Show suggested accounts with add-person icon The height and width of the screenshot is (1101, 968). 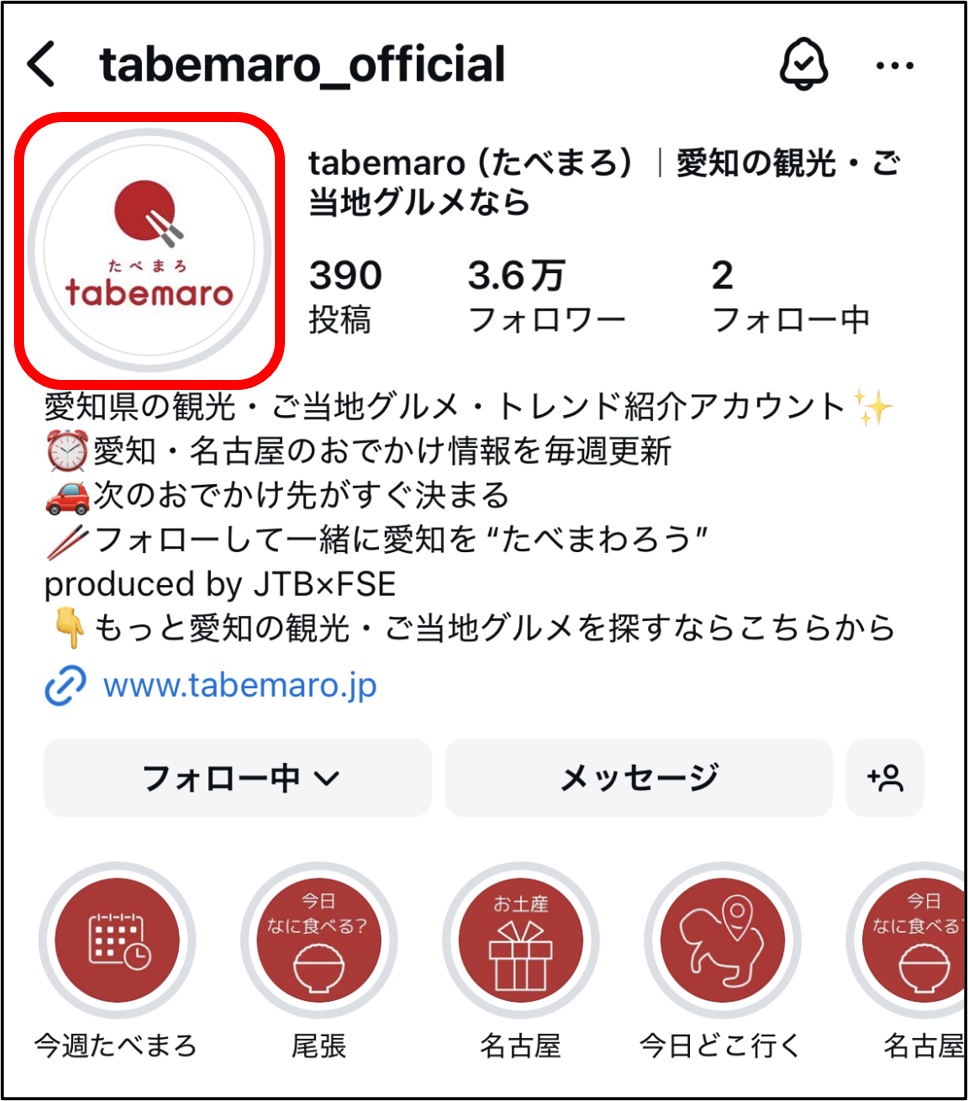[885, 778]
